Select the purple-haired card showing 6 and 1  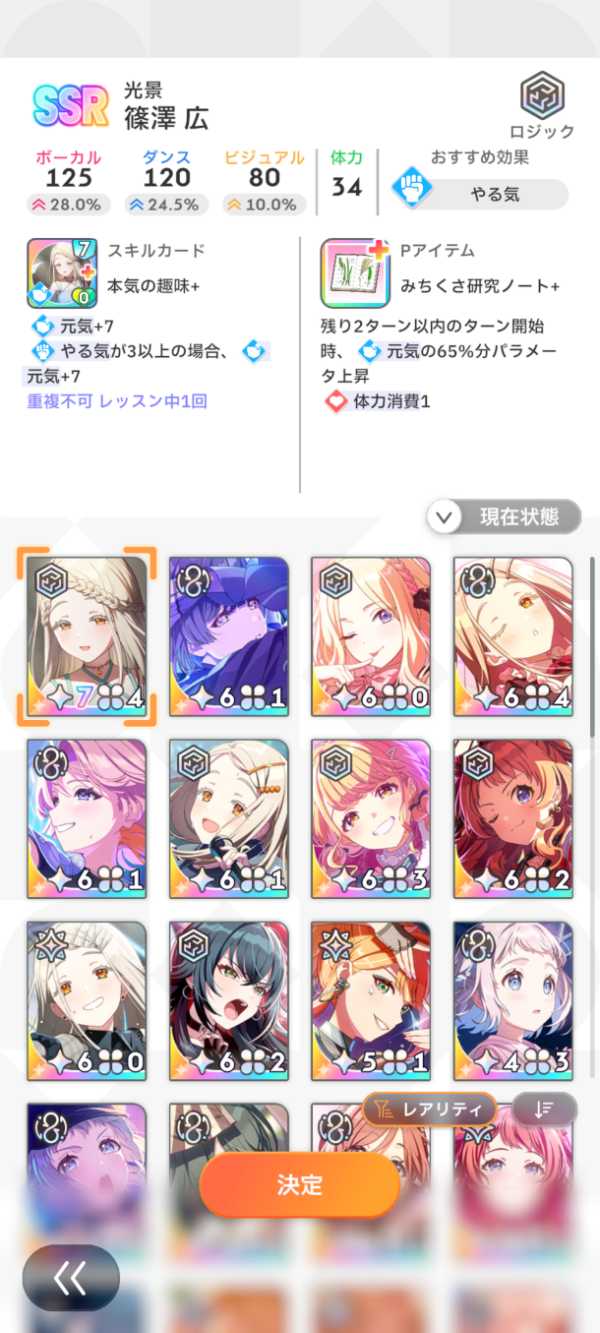[228, 634]
